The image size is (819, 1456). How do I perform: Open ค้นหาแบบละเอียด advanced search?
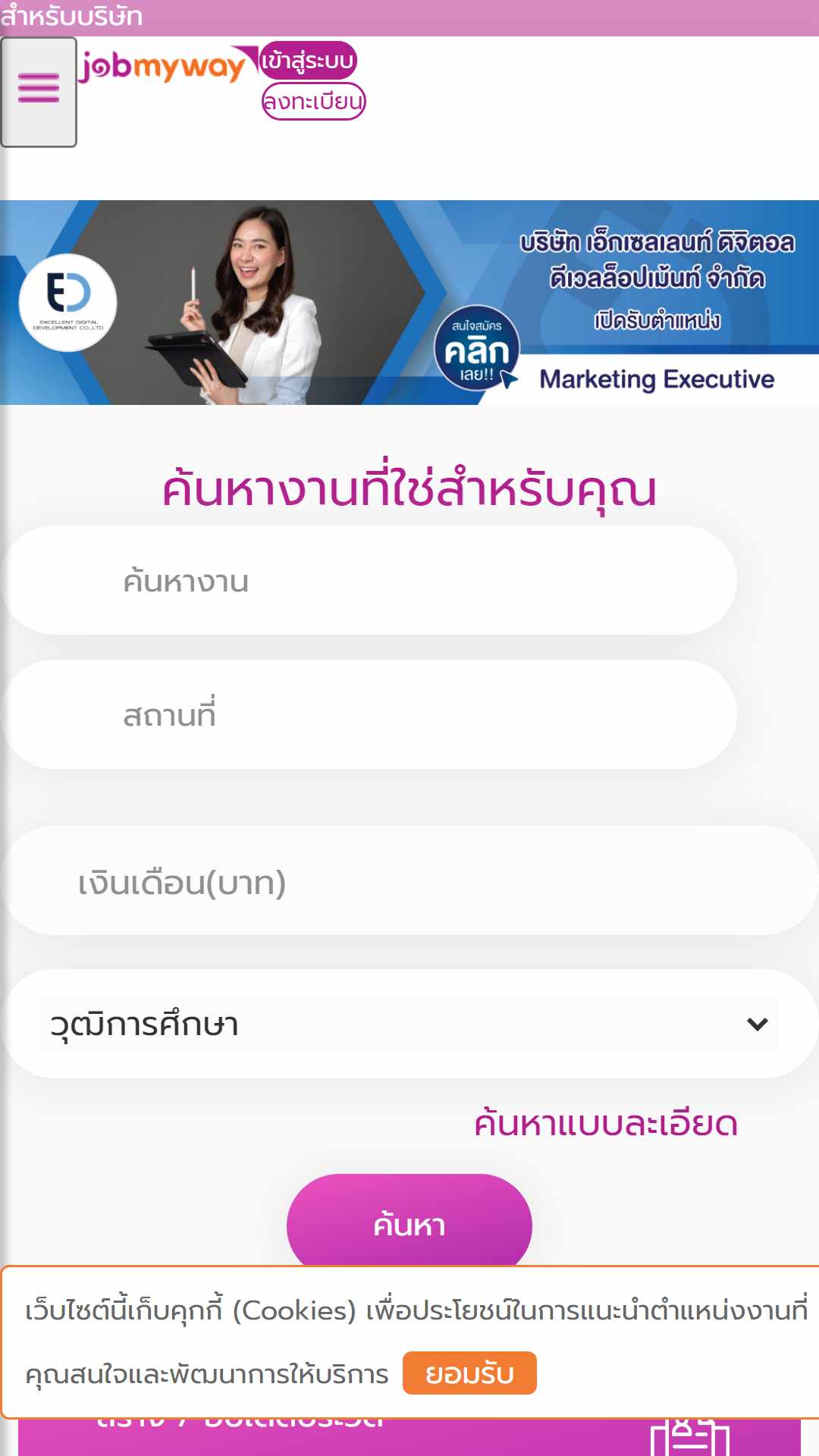pos(605,1123)
